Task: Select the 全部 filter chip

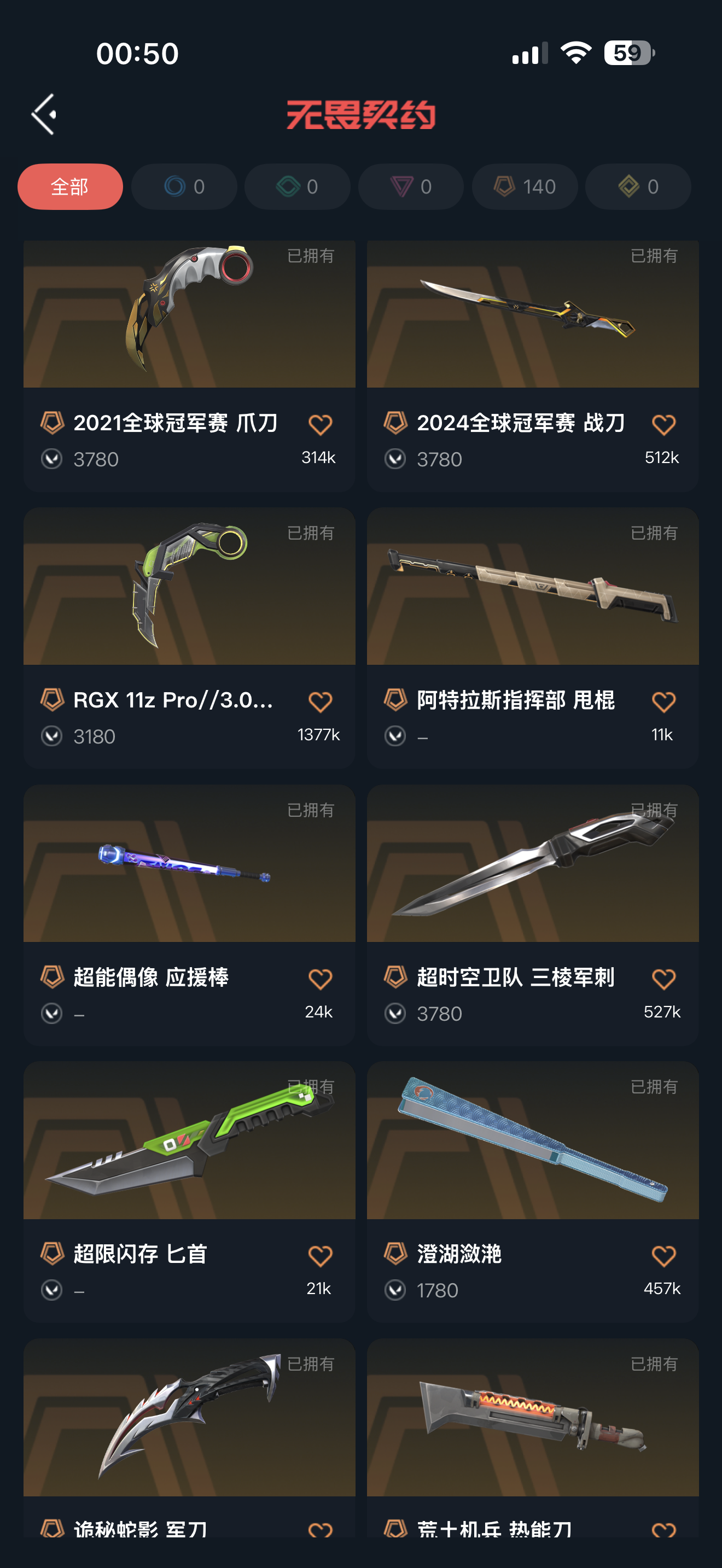Action: [70, 186]
